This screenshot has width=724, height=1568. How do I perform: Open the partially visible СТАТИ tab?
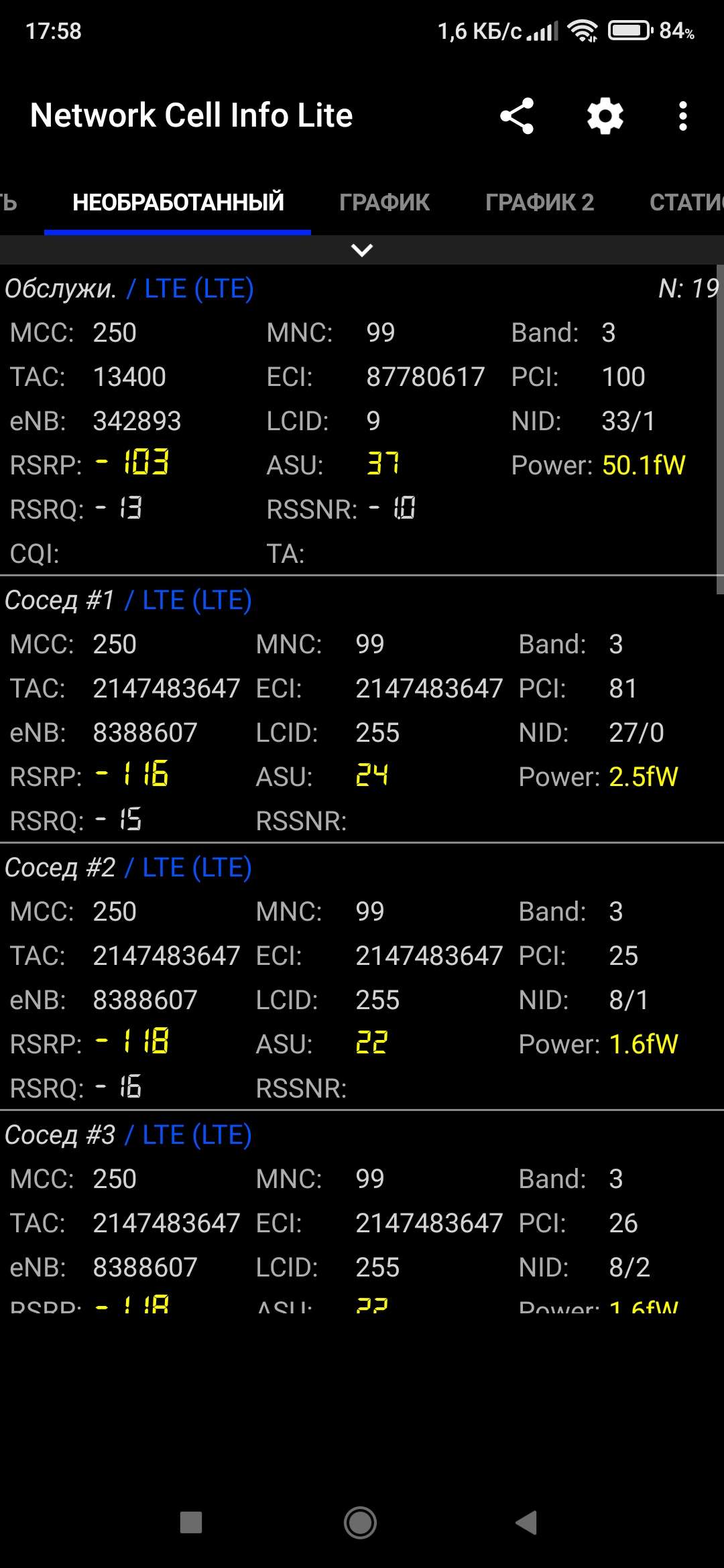[685, 202]
